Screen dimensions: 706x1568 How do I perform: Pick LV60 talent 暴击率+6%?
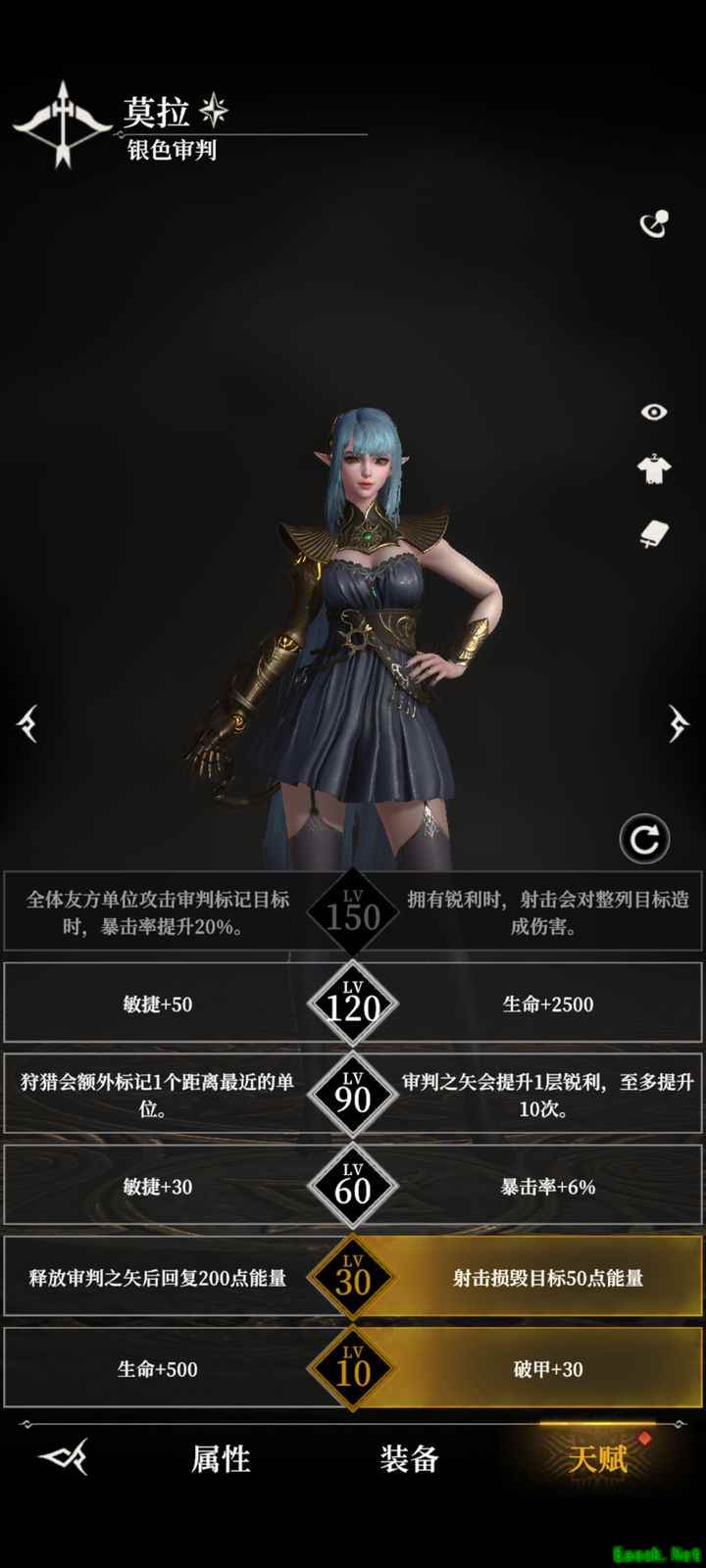click(x=548, y=1187)
